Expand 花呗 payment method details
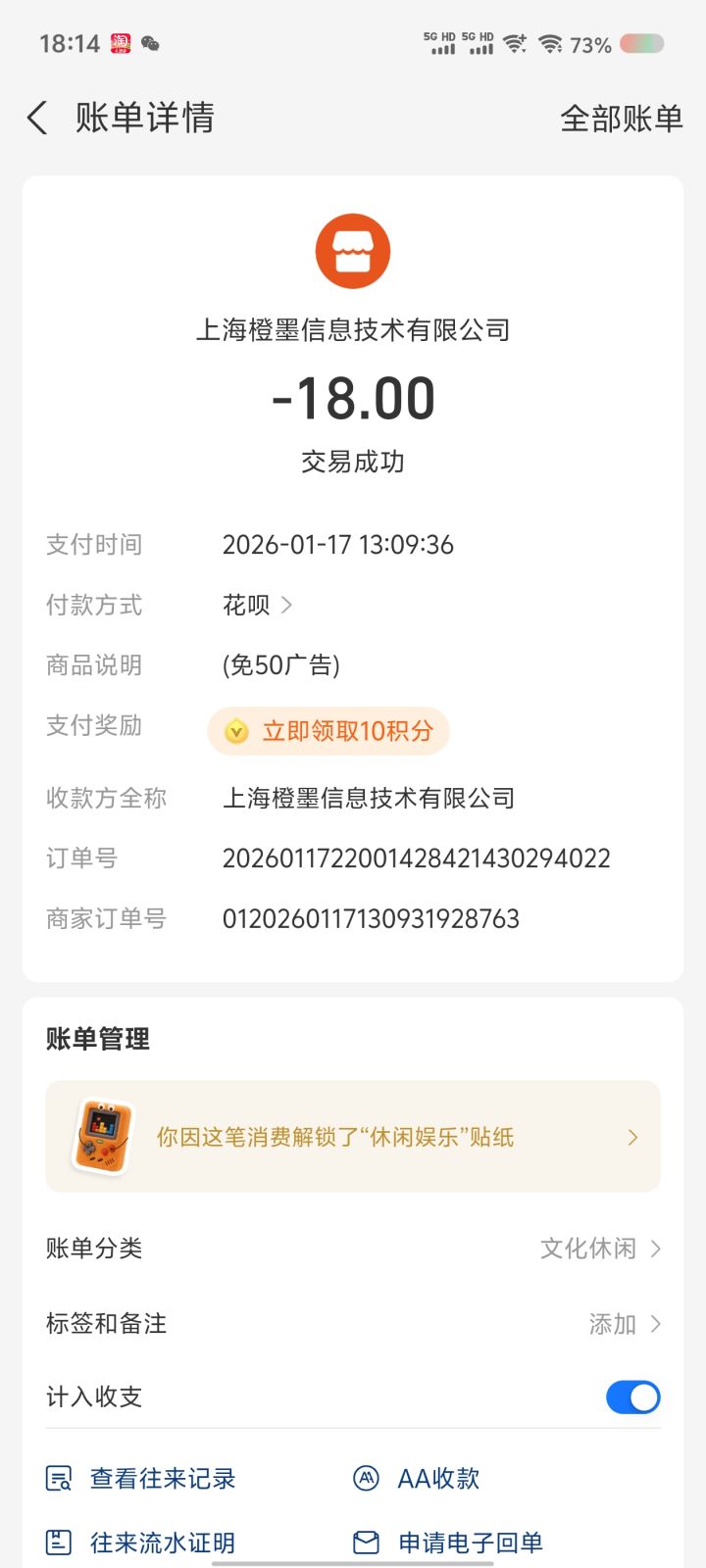 259,605
